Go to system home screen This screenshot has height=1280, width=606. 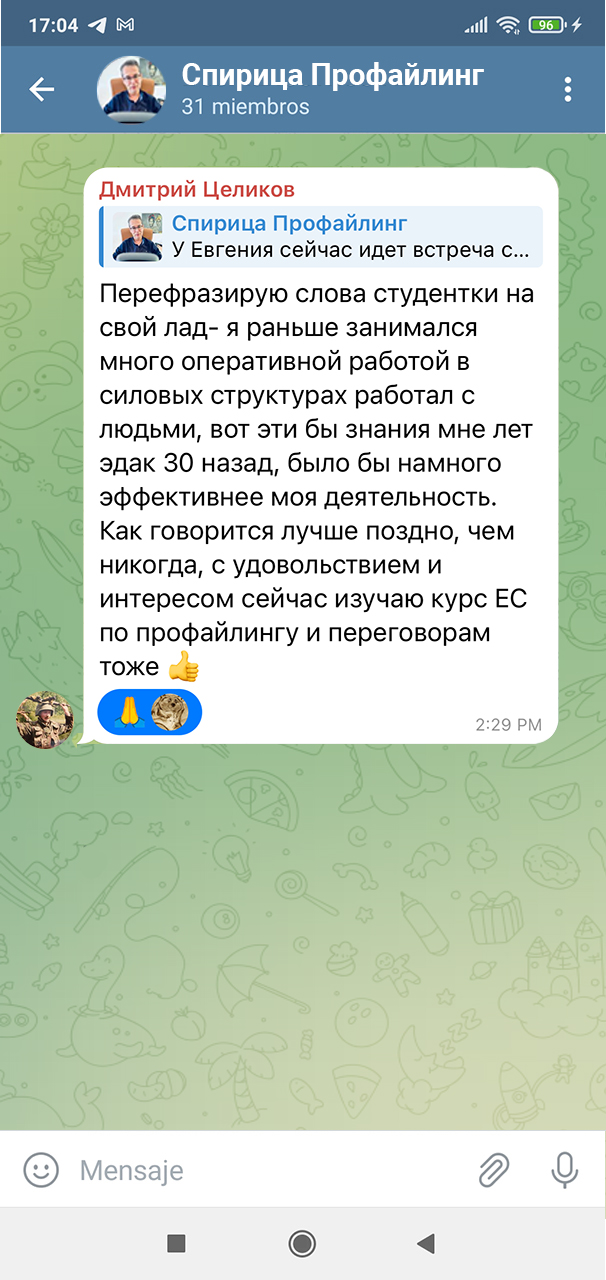coord(302,1243)
